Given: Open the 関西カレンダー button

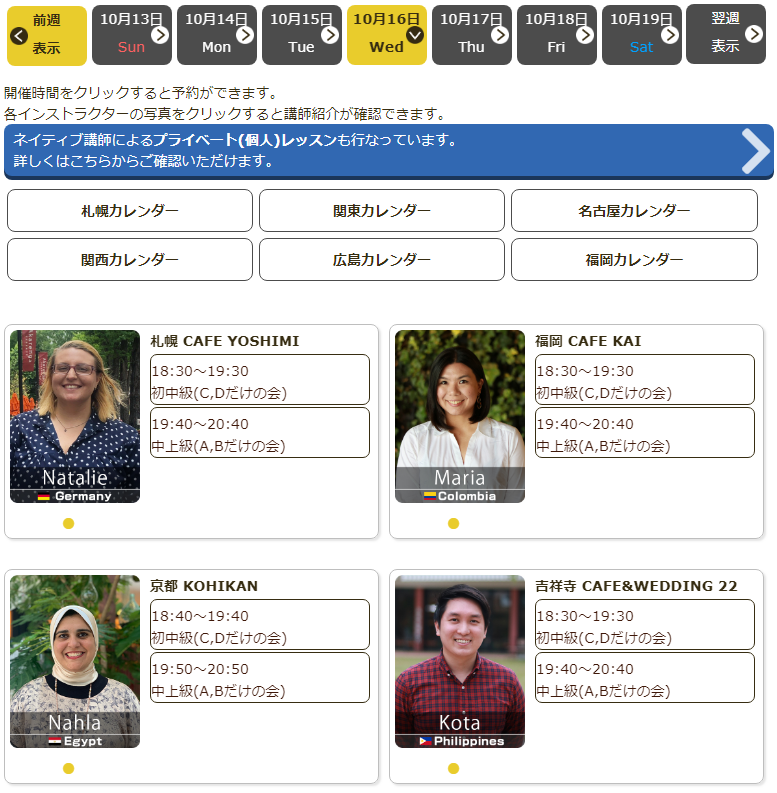Looking at the screenshot, I should coord(130,260).
